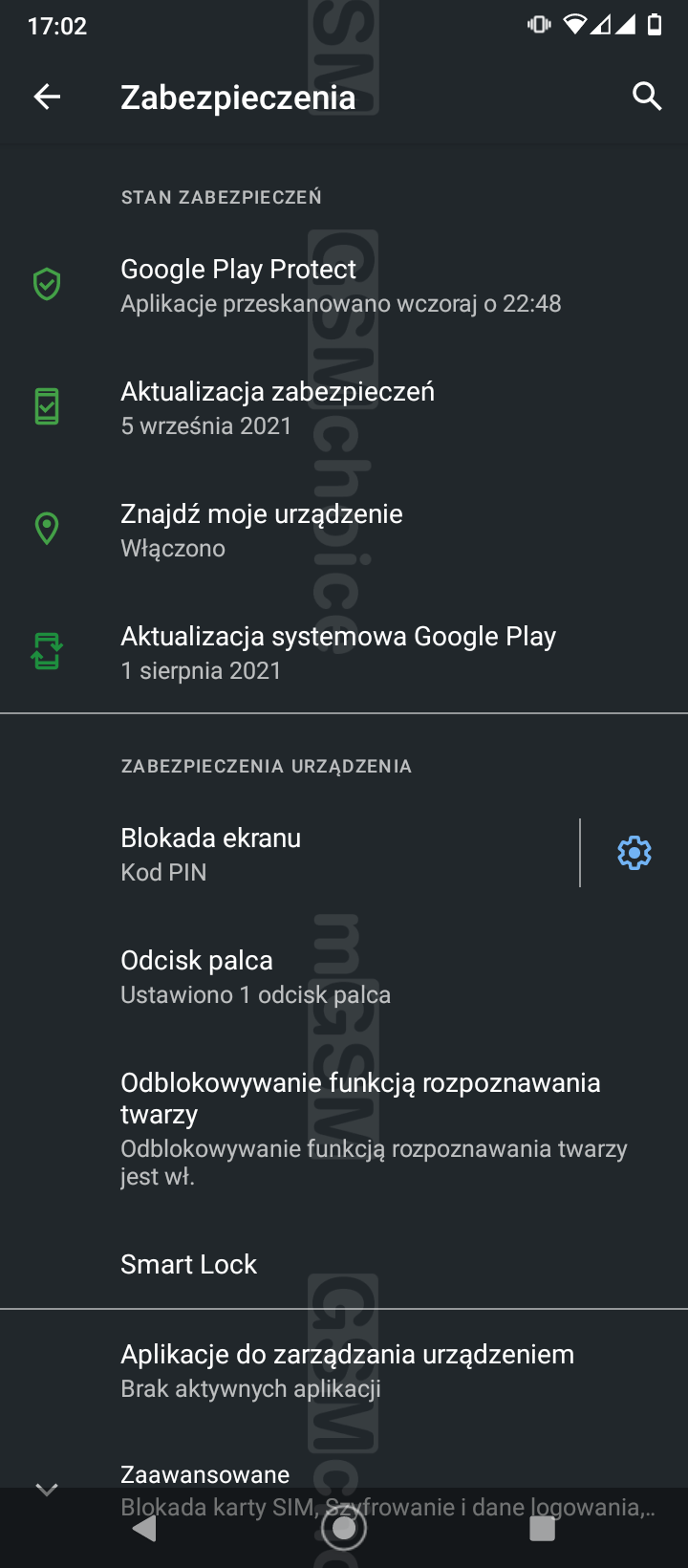Open recent apps from navigation bar
This screenshot has height=1568, width=688.
pyautogui.click(x=542, y=1530)
